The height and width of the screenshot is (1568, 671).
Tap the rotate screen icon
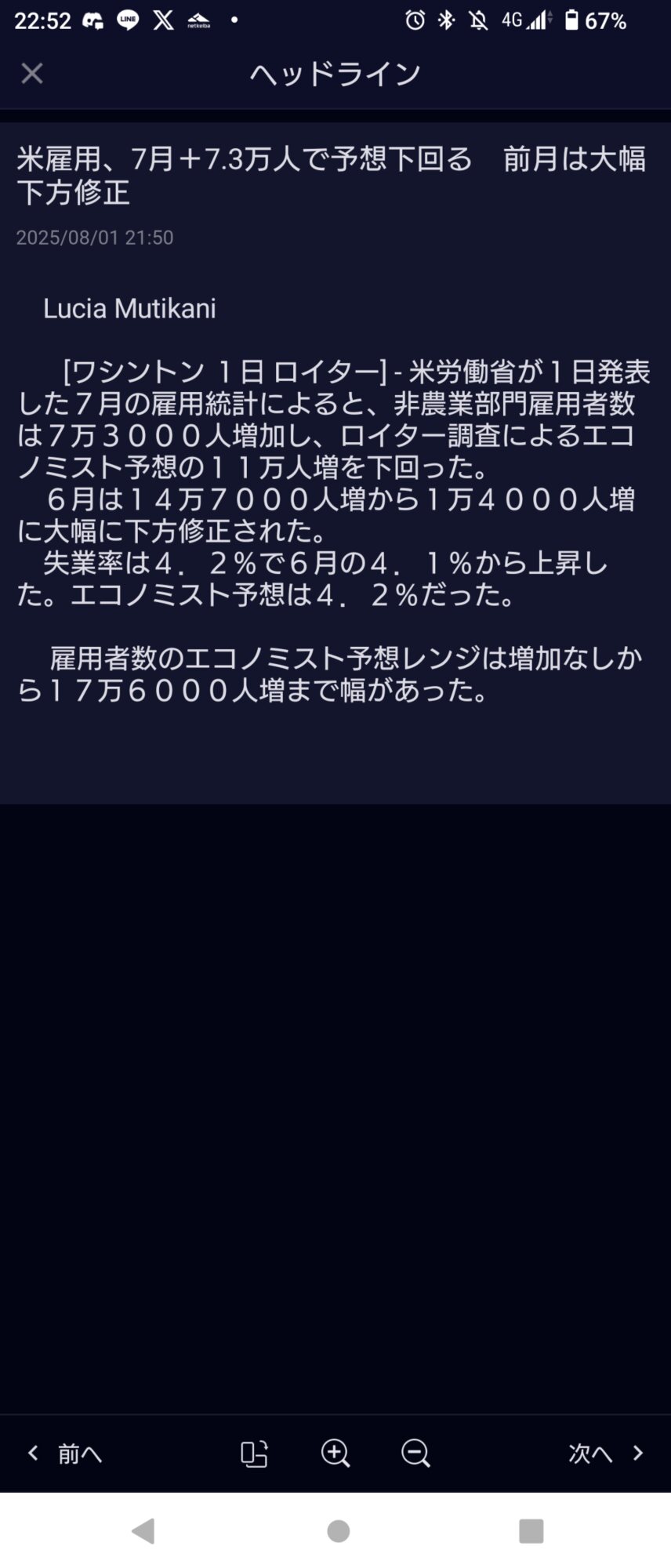pyautogui.click(x=254, y=1454)
